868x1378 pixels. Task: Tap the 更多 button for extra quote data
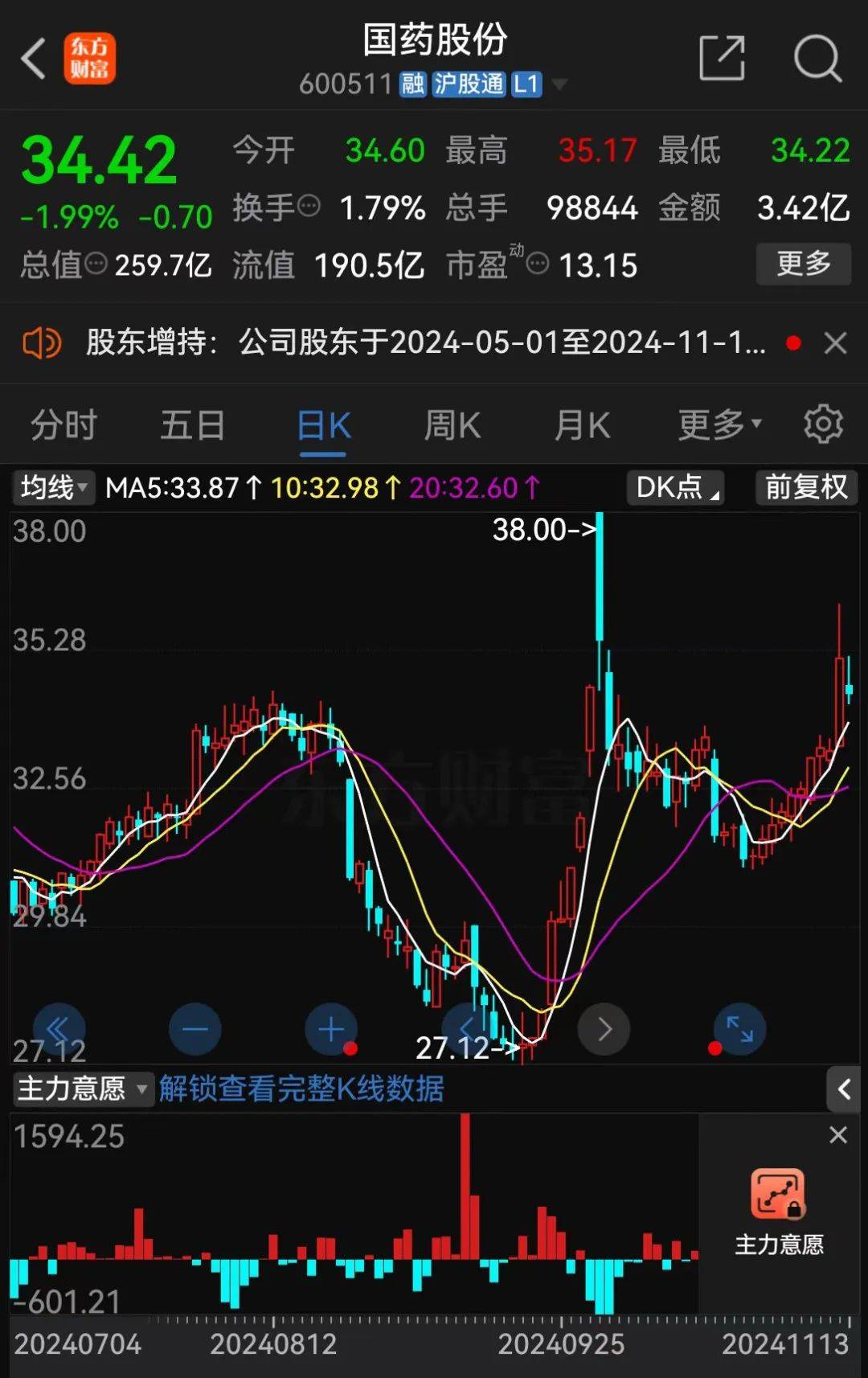point(803,264)
